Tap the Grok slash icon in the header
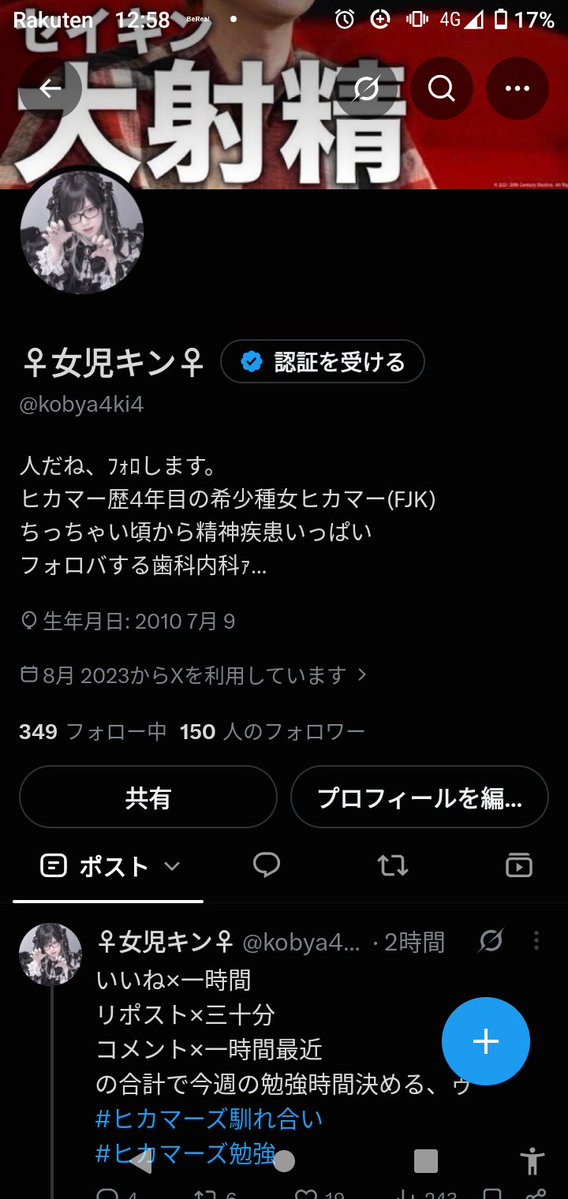The height and width of the screenshot is (1199, 568). (366, 89)
